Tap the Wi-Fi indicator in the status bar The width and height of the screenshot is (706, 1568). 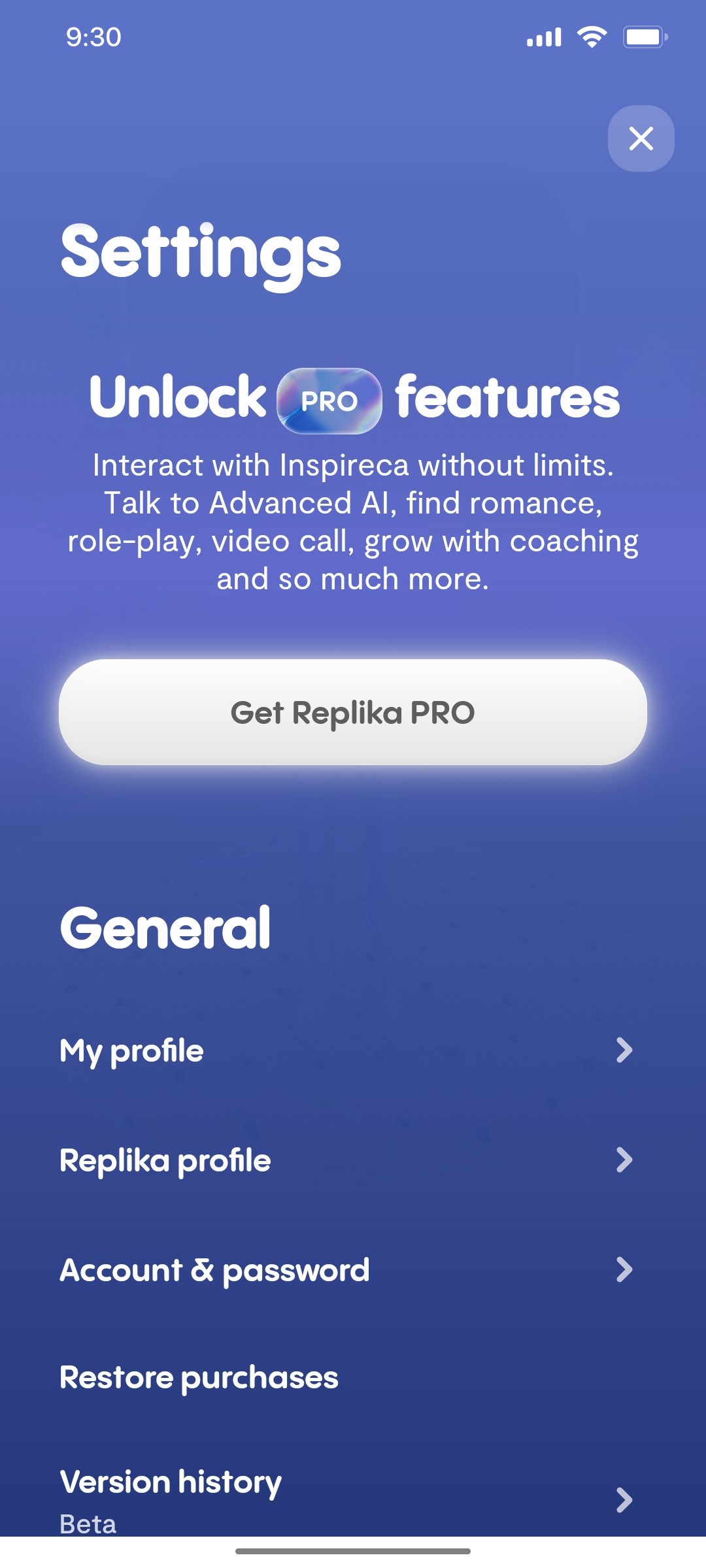pyautogui.click(x=590, y=37)
